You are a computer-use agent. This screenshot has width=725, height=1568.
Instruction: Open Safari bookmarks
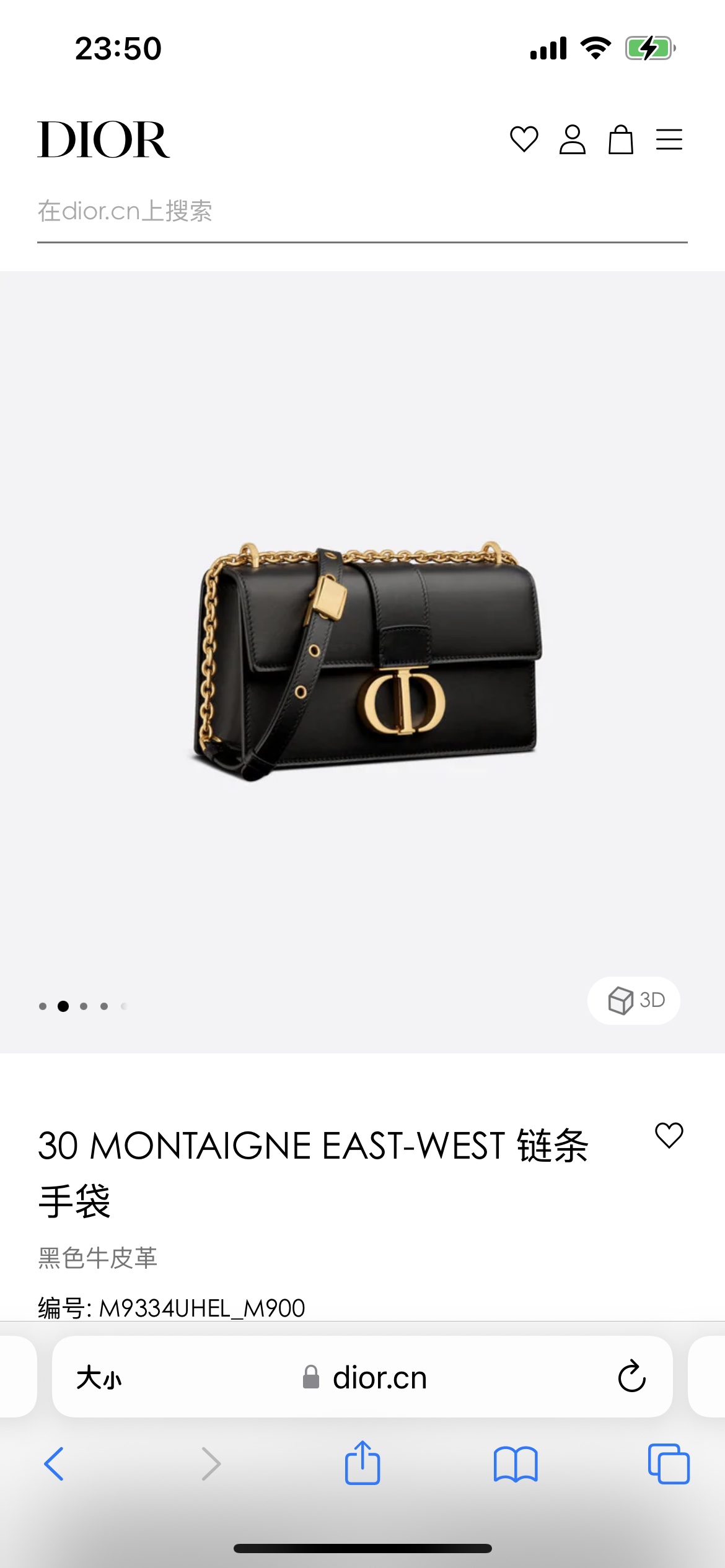click(516, 1464)
